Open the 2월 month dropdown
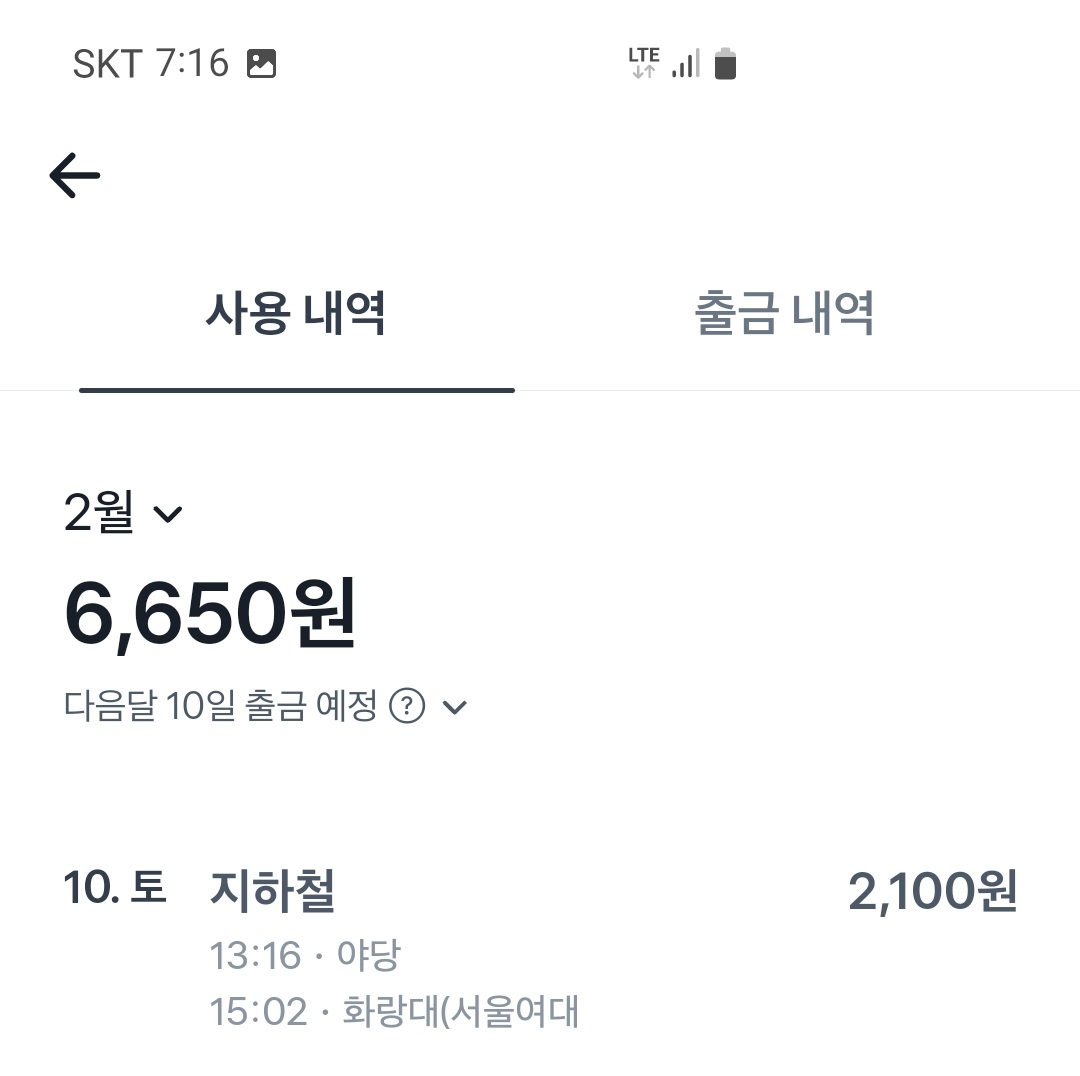Image resolution: width=1080 pixels, height=1076 pixels. (x=123, y=514)
